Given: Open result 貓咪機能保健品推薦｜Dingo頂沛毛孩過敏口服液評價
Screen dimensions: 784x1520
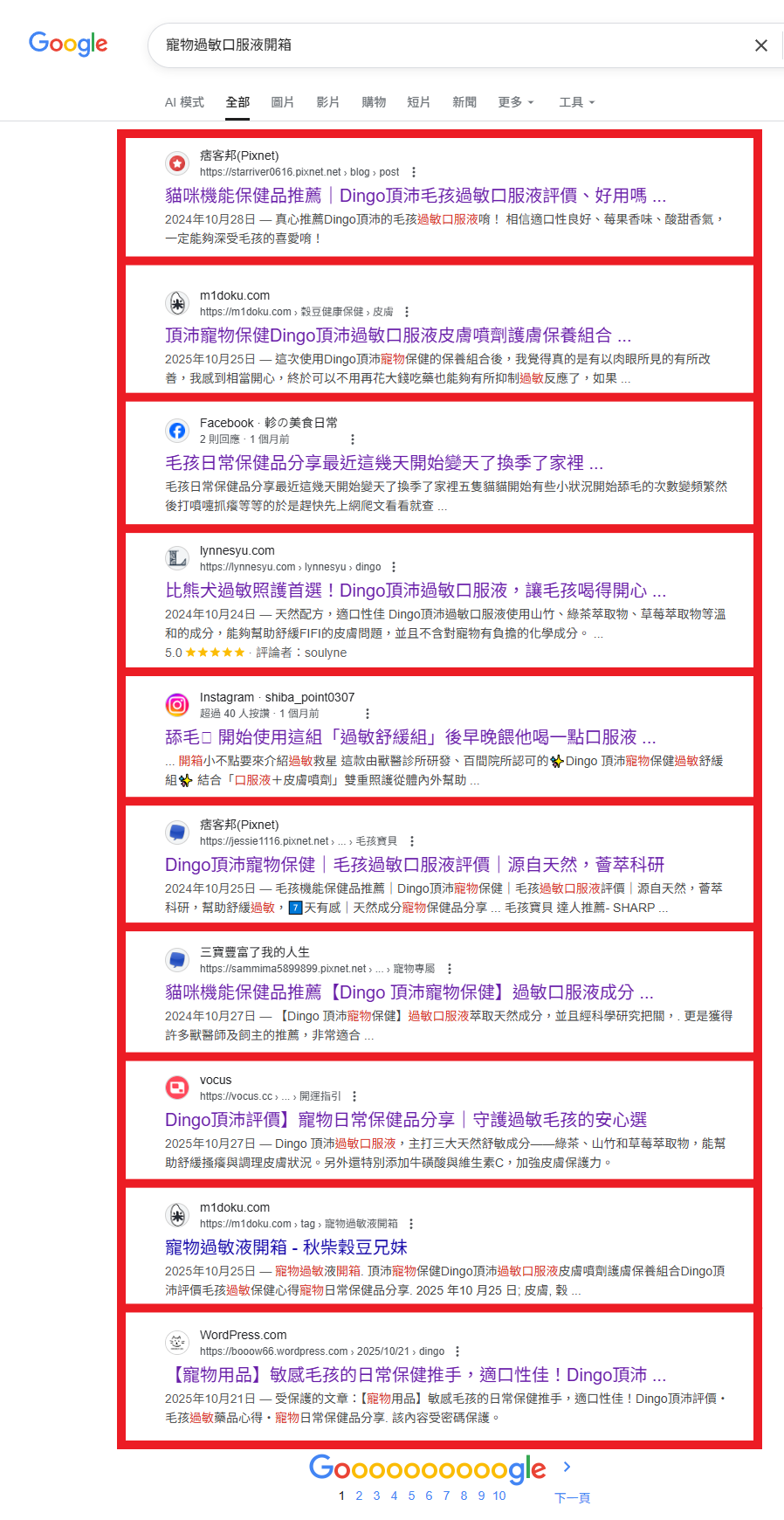Looking at the screenshot, I should click(415, 196).
